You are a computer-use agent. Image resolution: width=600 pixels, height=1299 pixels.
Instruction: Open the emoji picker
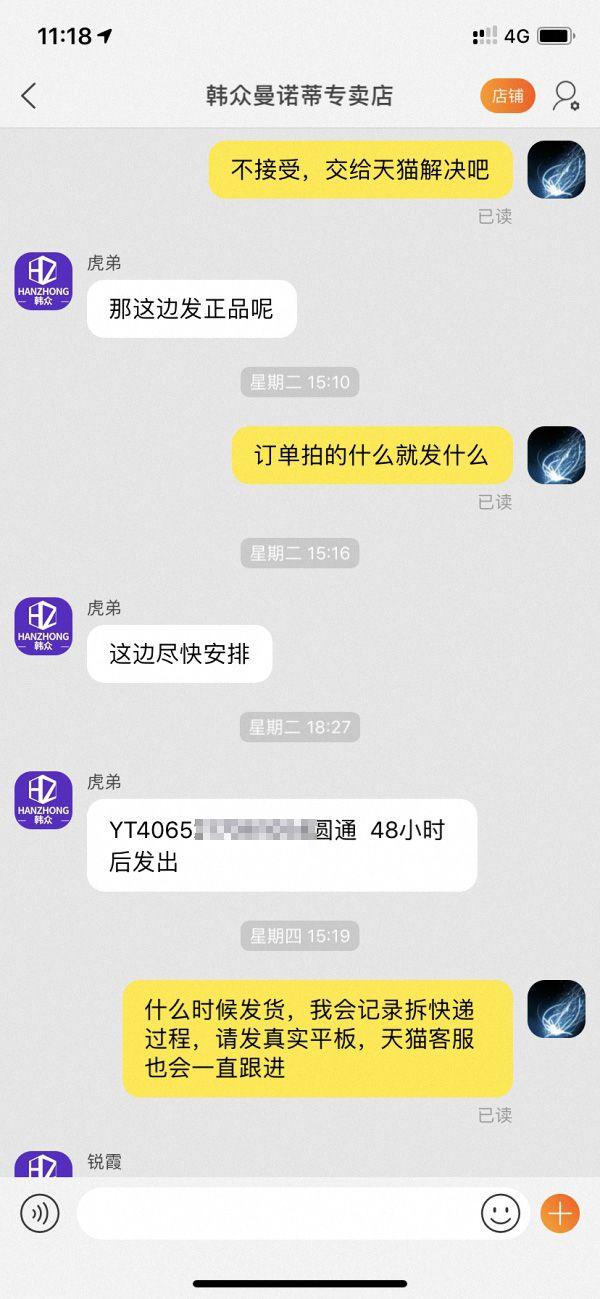(500, 1213)
